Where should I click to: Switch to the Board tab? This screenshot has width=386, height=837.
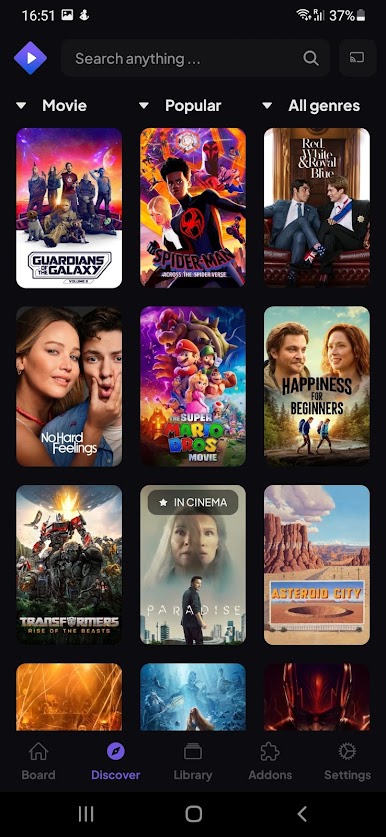[x=38, y=761]
